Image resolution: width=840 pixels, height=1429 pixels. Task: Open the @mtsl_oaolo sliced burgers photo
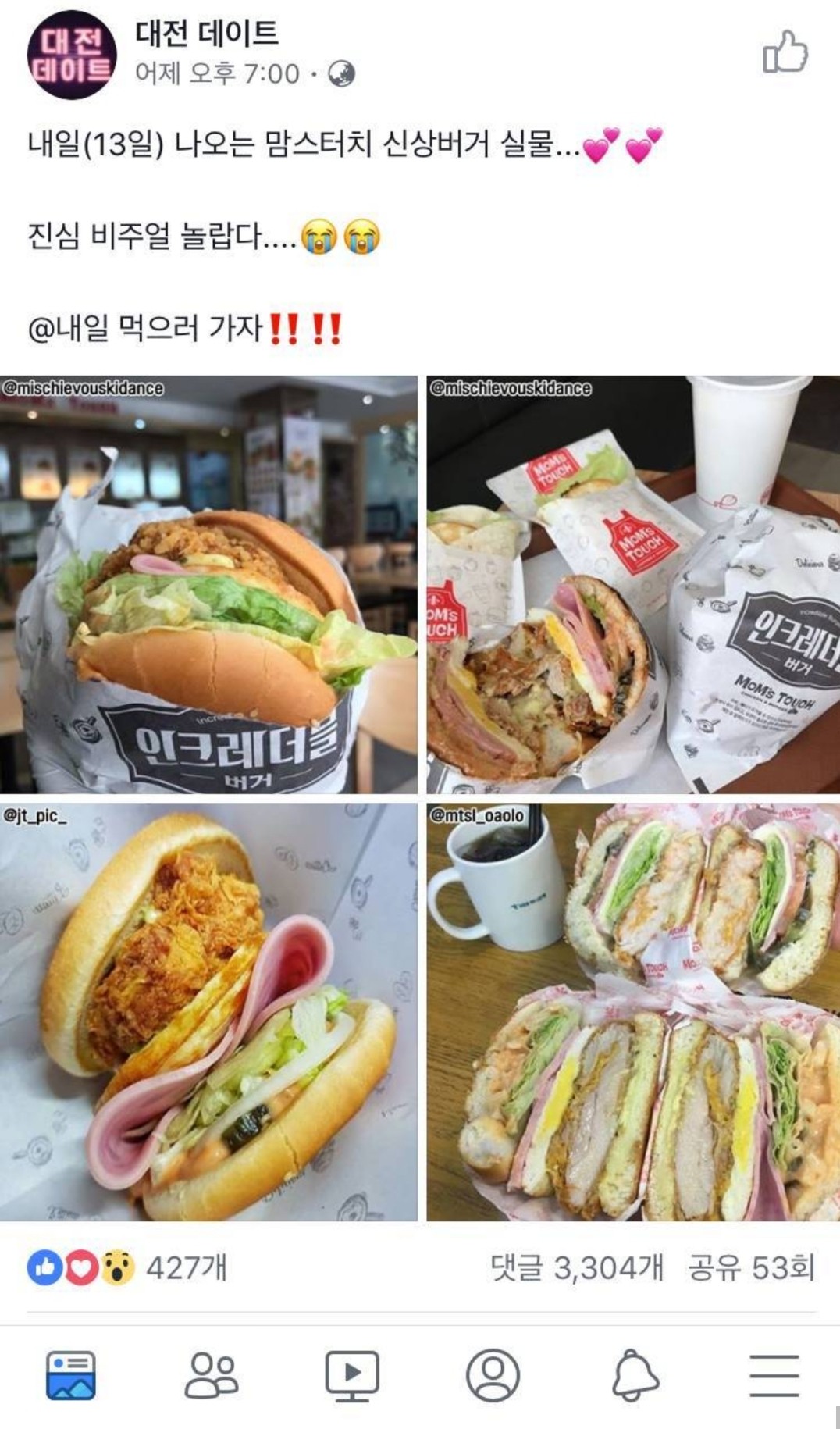click(632, 1012)
